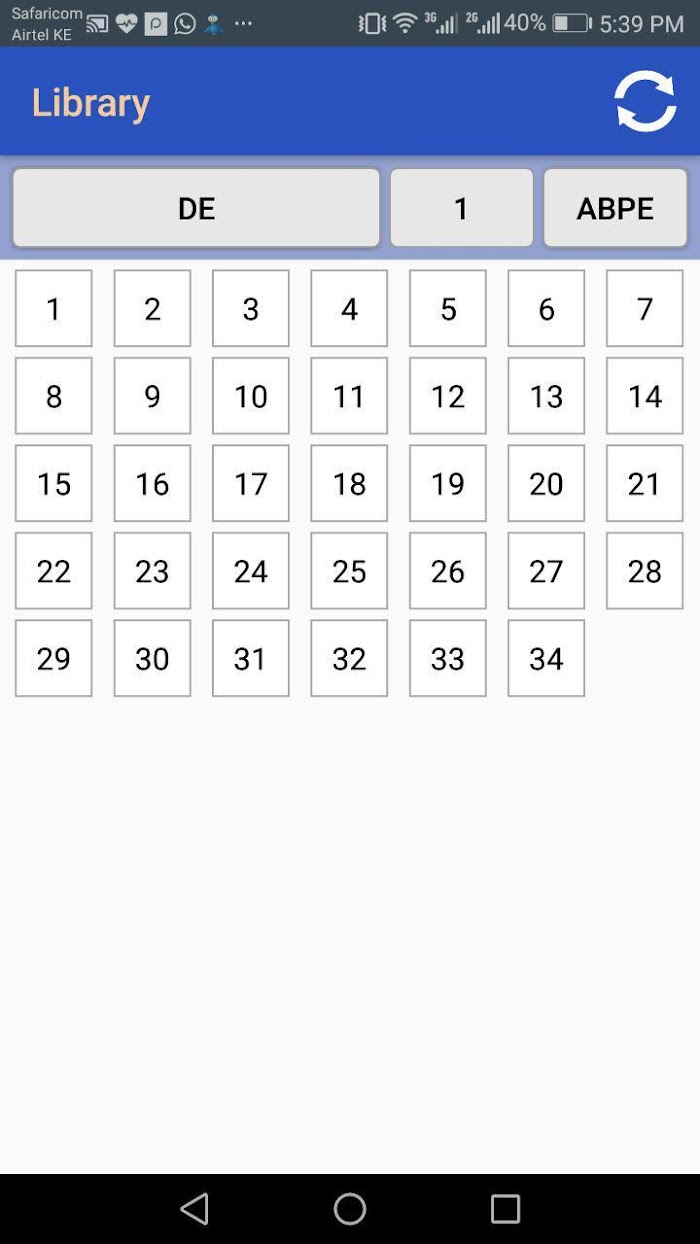Go back with the system back button
This screenshot has height=1244, width=700.
pos(195,1209)
